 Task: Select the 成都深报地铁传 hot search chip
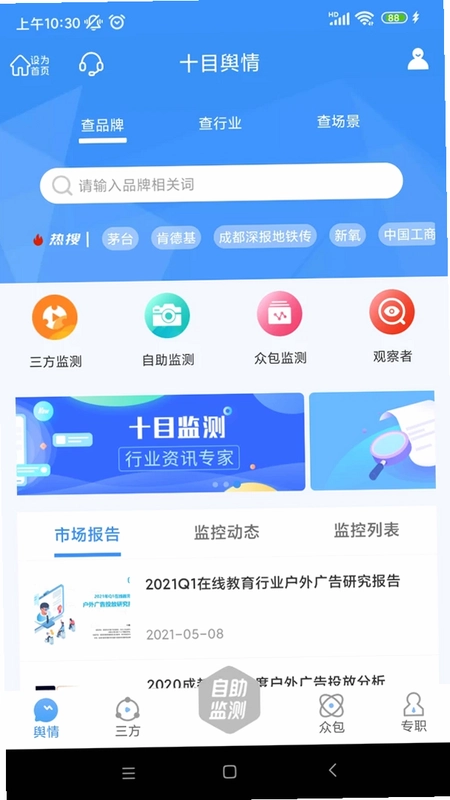pyautogui.click(x=265, y=236)
